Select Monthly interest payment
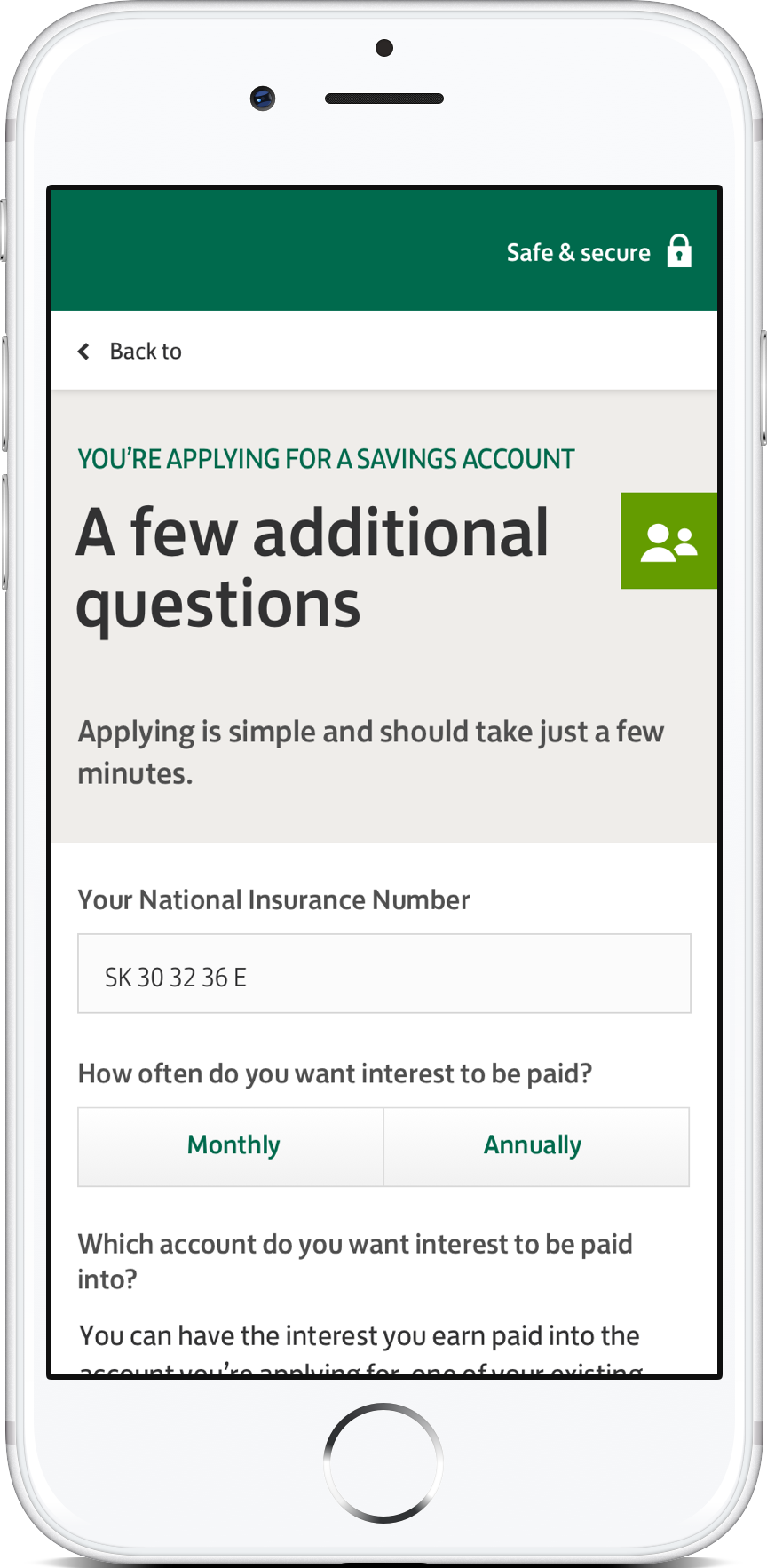 click(x=232, y=1146)
